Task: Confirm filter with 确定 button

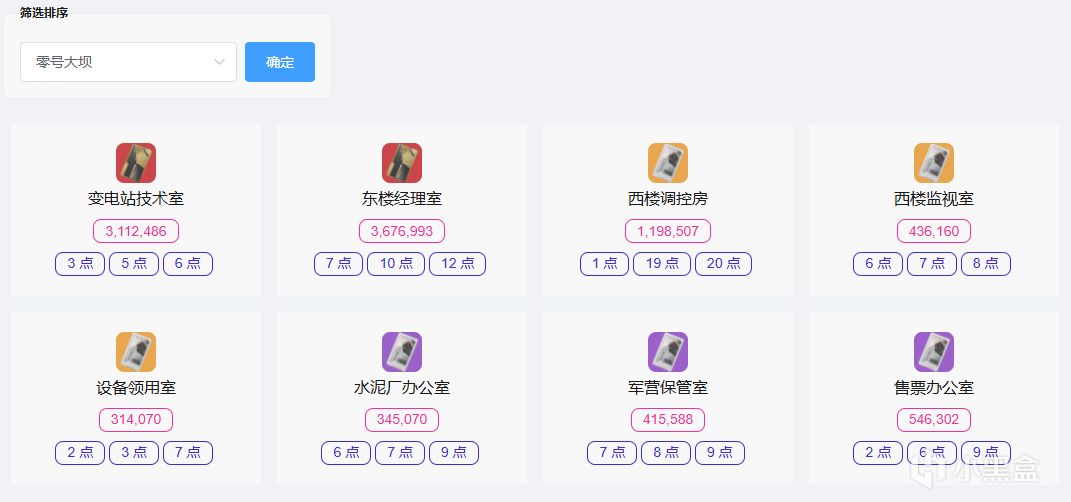Action: 280,62
